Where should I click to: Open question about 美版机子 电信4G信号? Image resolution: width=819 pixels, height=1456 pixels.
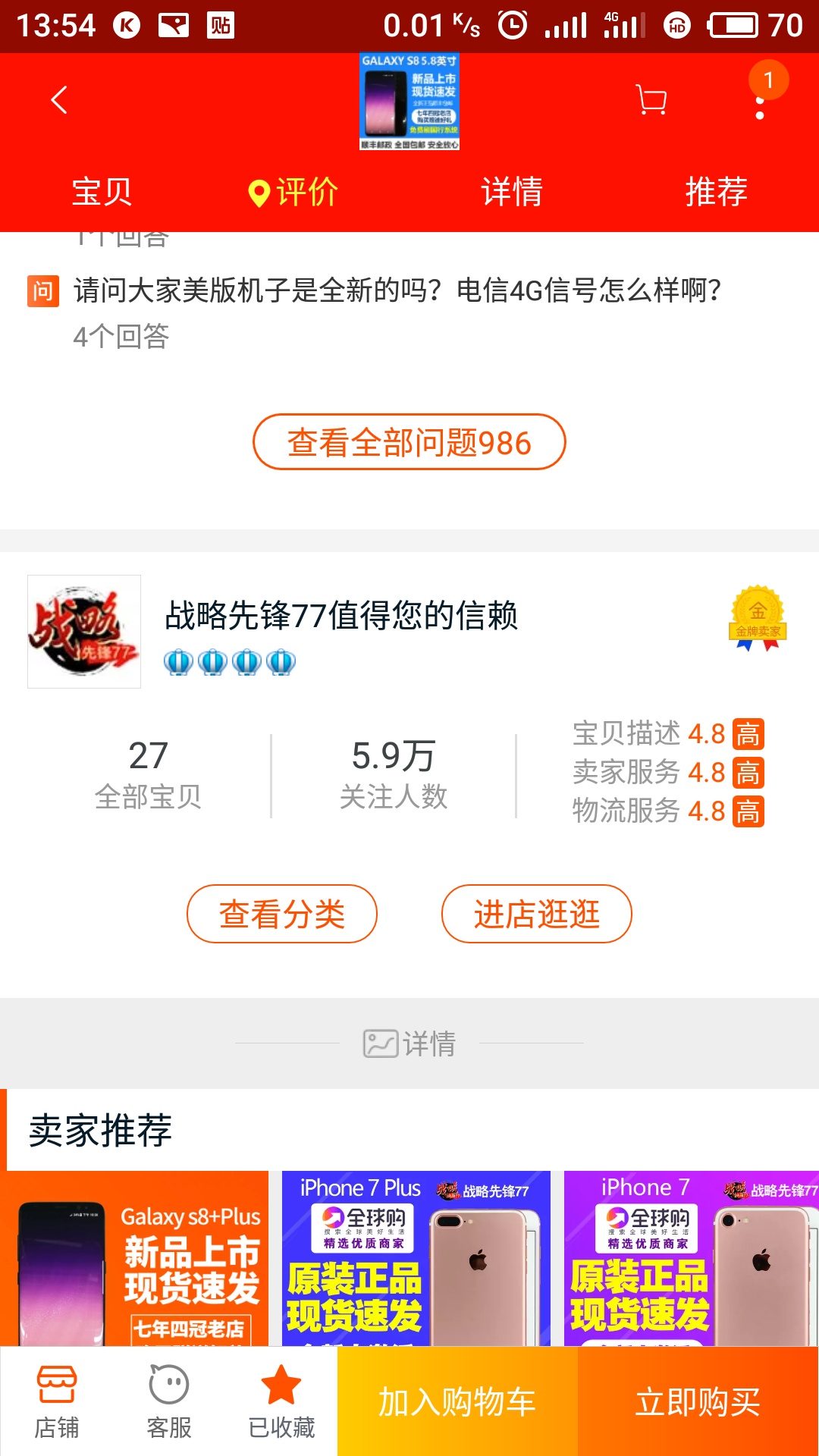pos(397,290)
